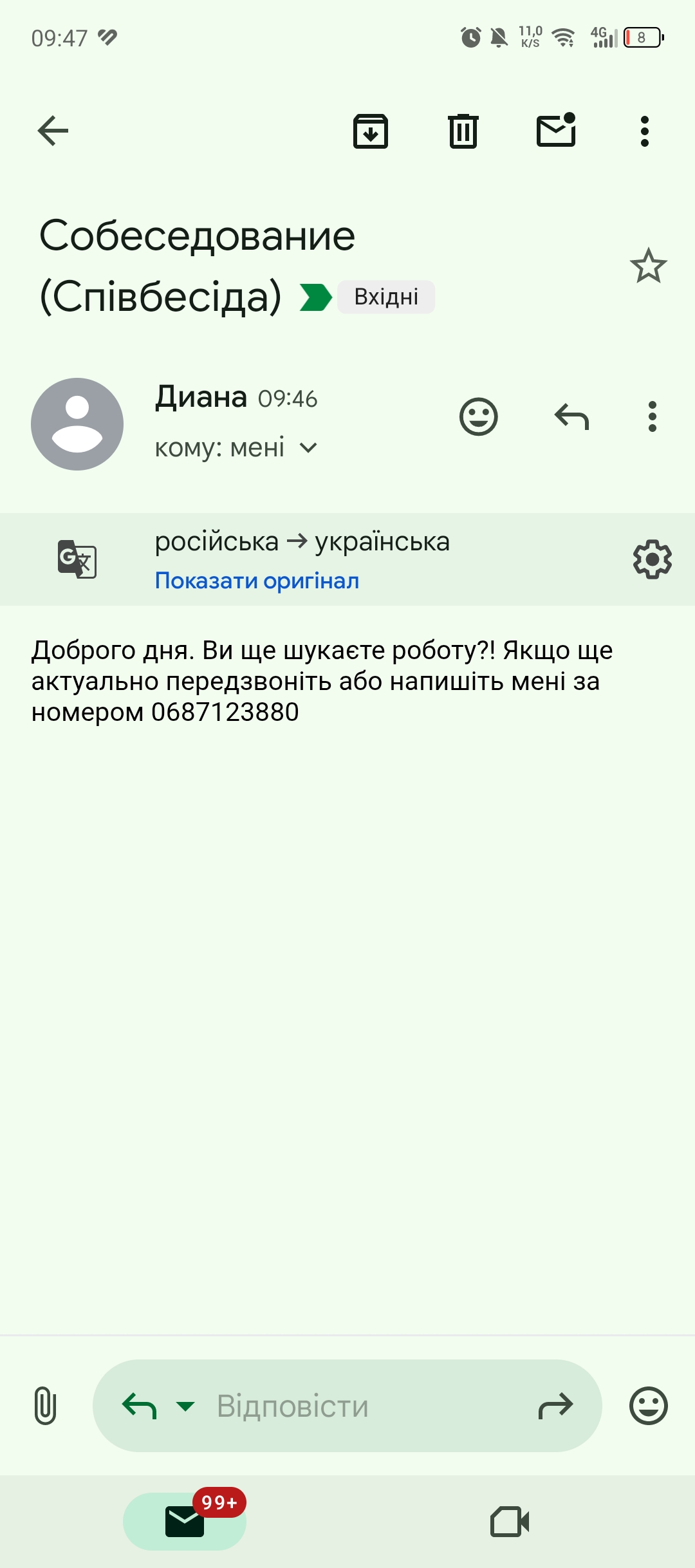Switch to the Meet video tab
This screenshot has height=1568, width=695.
[x=510, y=1522]
